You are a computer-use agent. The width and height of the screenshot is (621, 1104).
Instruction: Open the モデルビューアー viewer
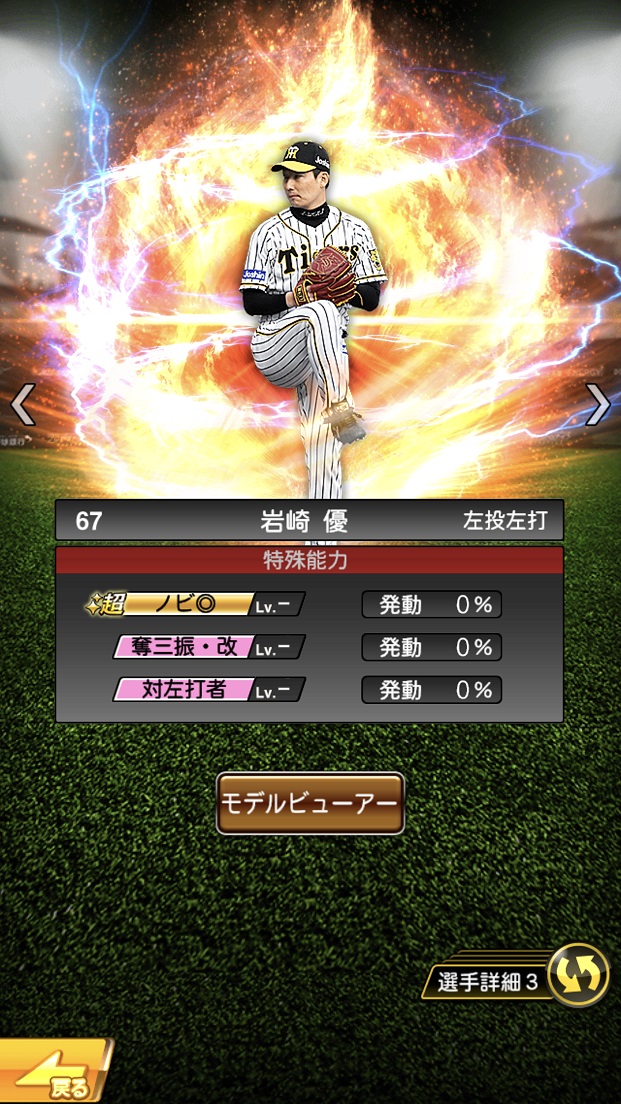[310, 803]
